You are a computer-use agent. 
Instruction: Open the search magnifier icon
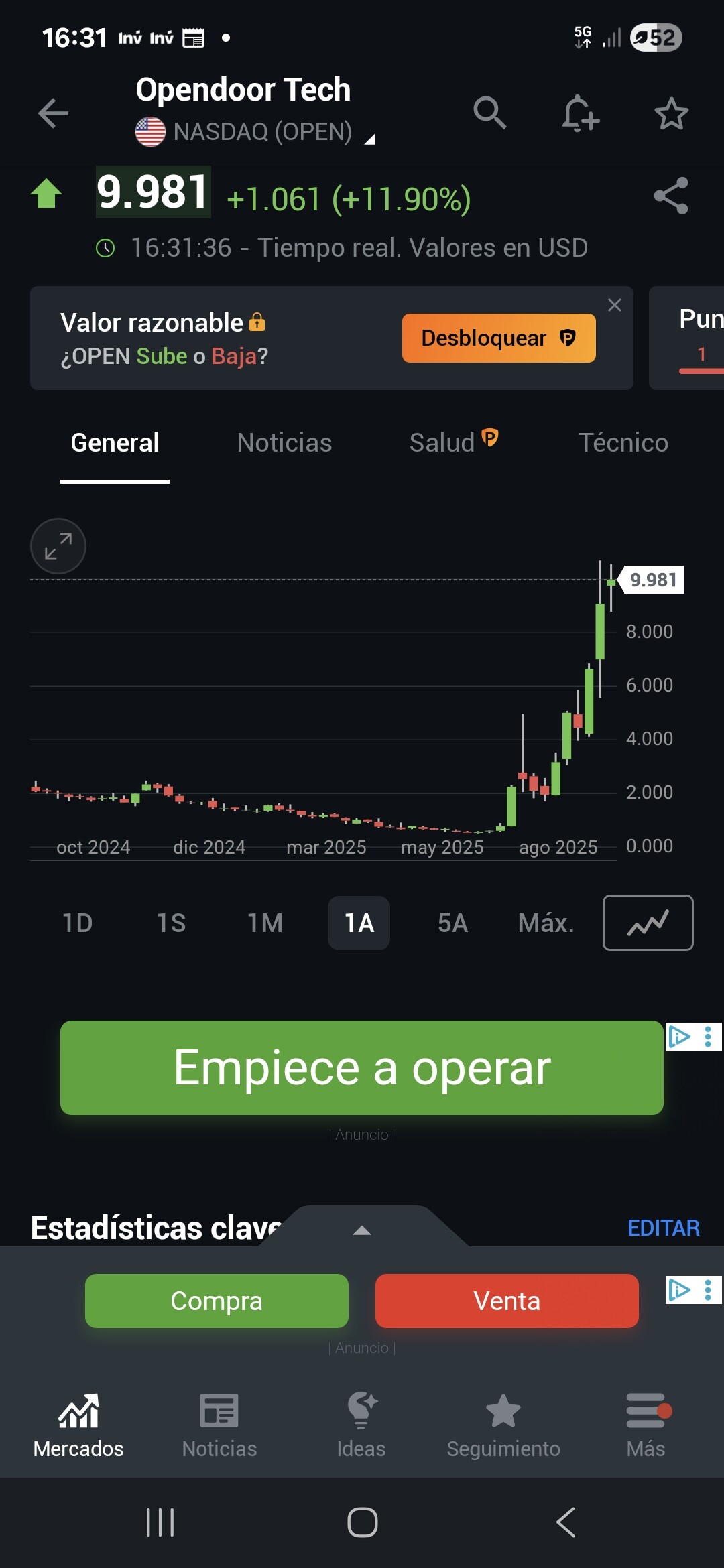pos(489,113)
